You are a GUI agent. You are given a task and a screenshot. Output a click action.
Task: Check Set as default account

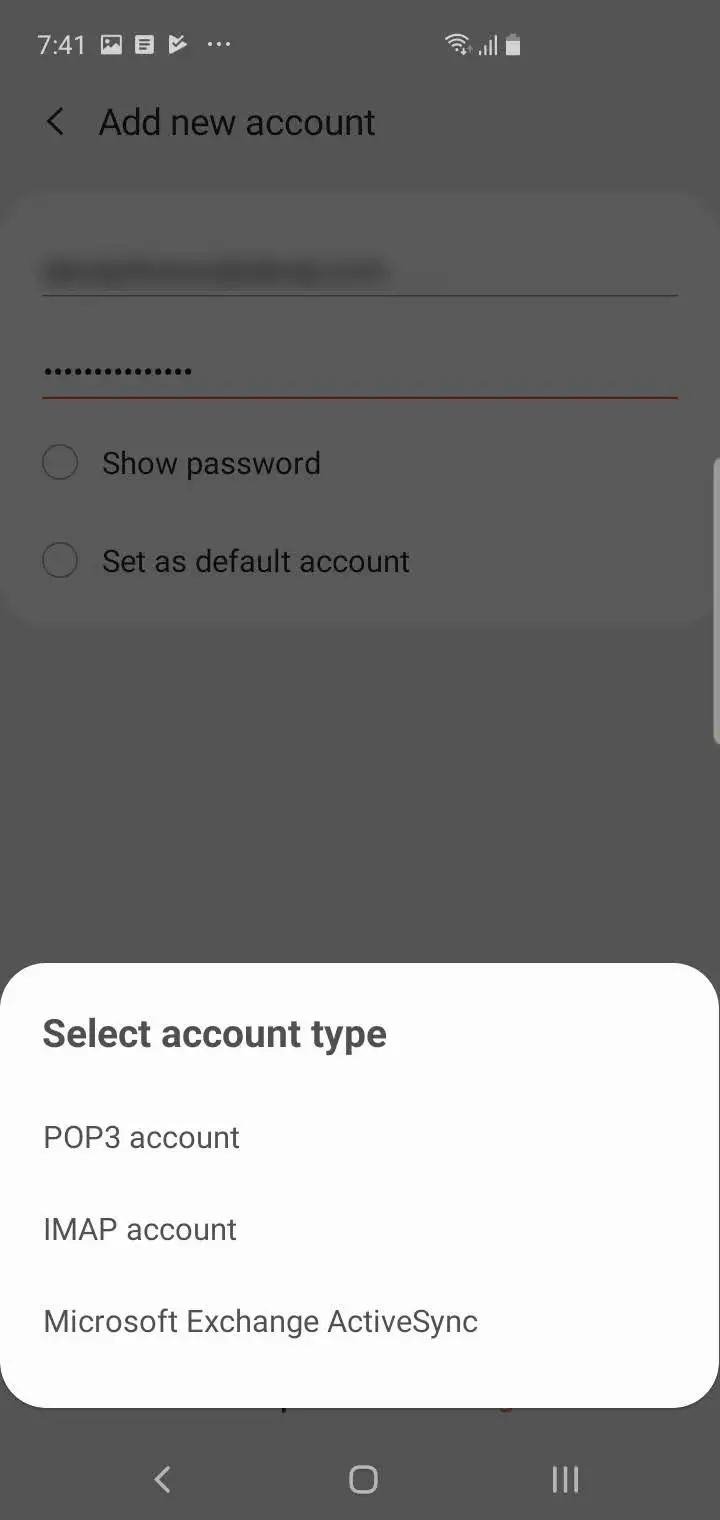(x=60, y=560)
